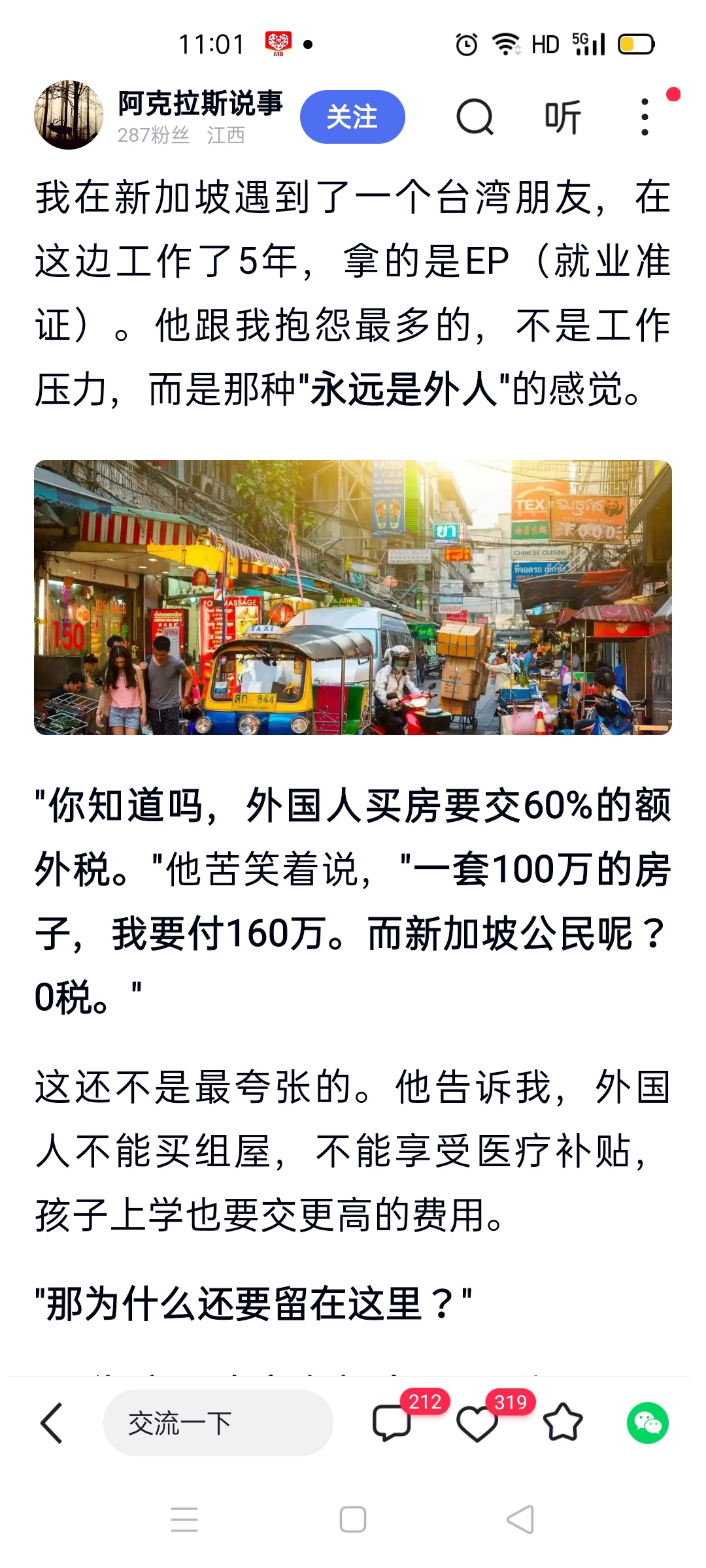Write a comment in 交流一下 field
Image resolution: width=706 pixels, height=1568 pixels.
click(x=218, y=1422)
